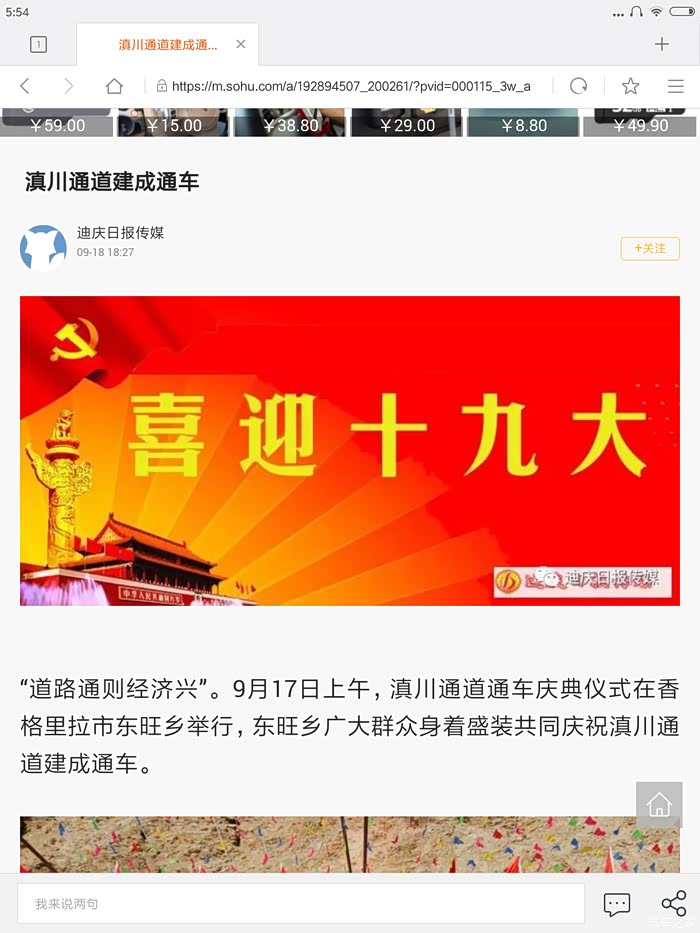
Task: Bookmark this page with the star
Action: click(630, 86)
